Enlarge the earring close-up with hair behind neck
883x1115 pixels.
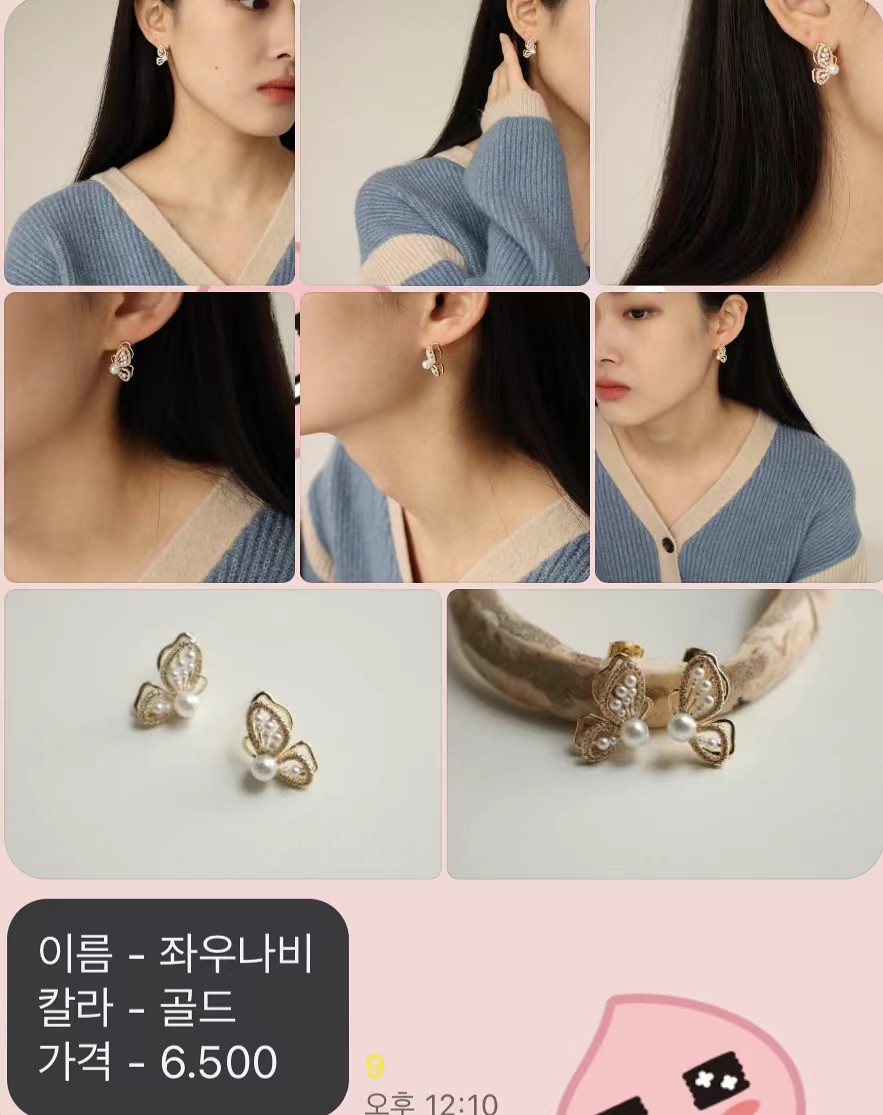coord(150,436)
